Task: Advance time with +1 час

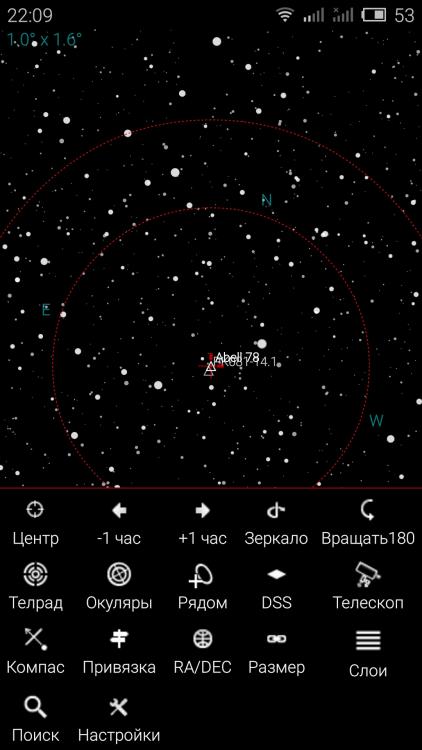Action: click(x=202, y=524)
